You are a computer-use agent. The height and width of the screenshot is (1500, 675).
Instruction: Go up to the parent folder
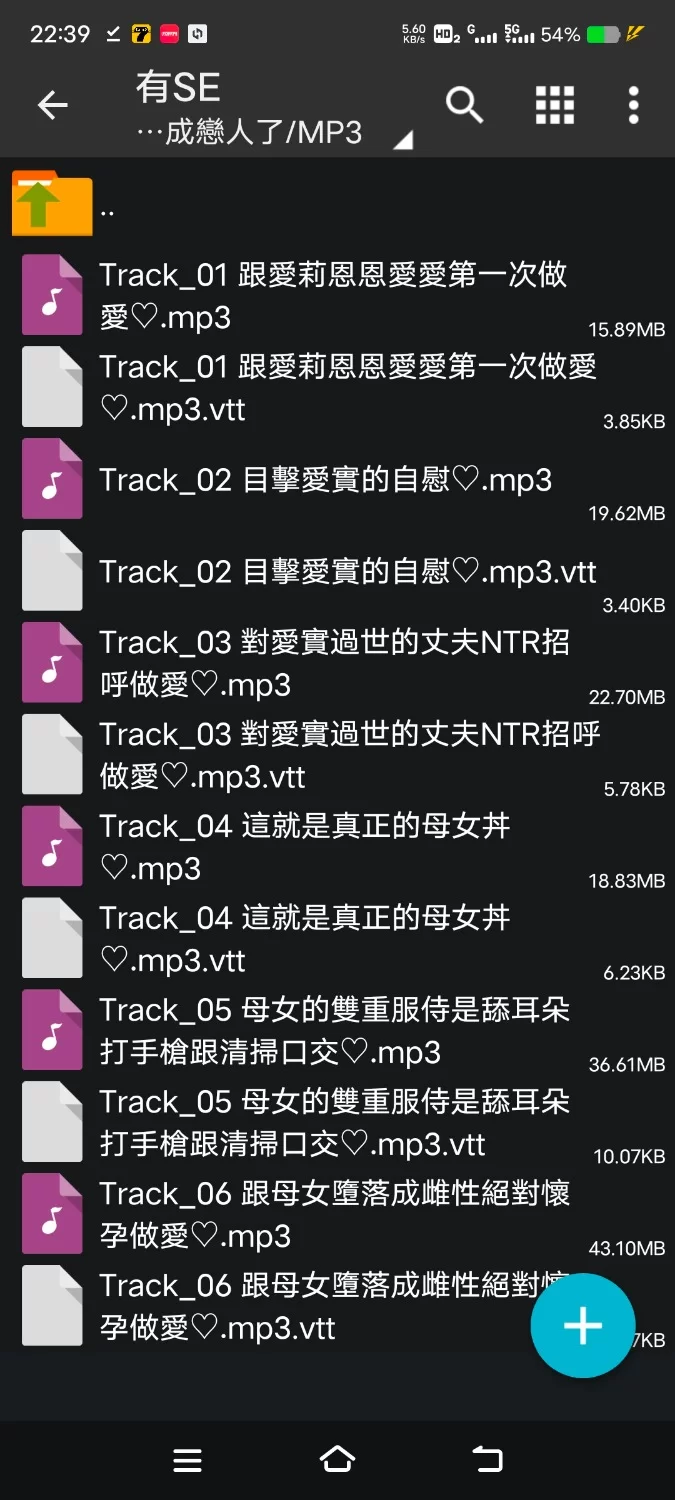[52, 203]
